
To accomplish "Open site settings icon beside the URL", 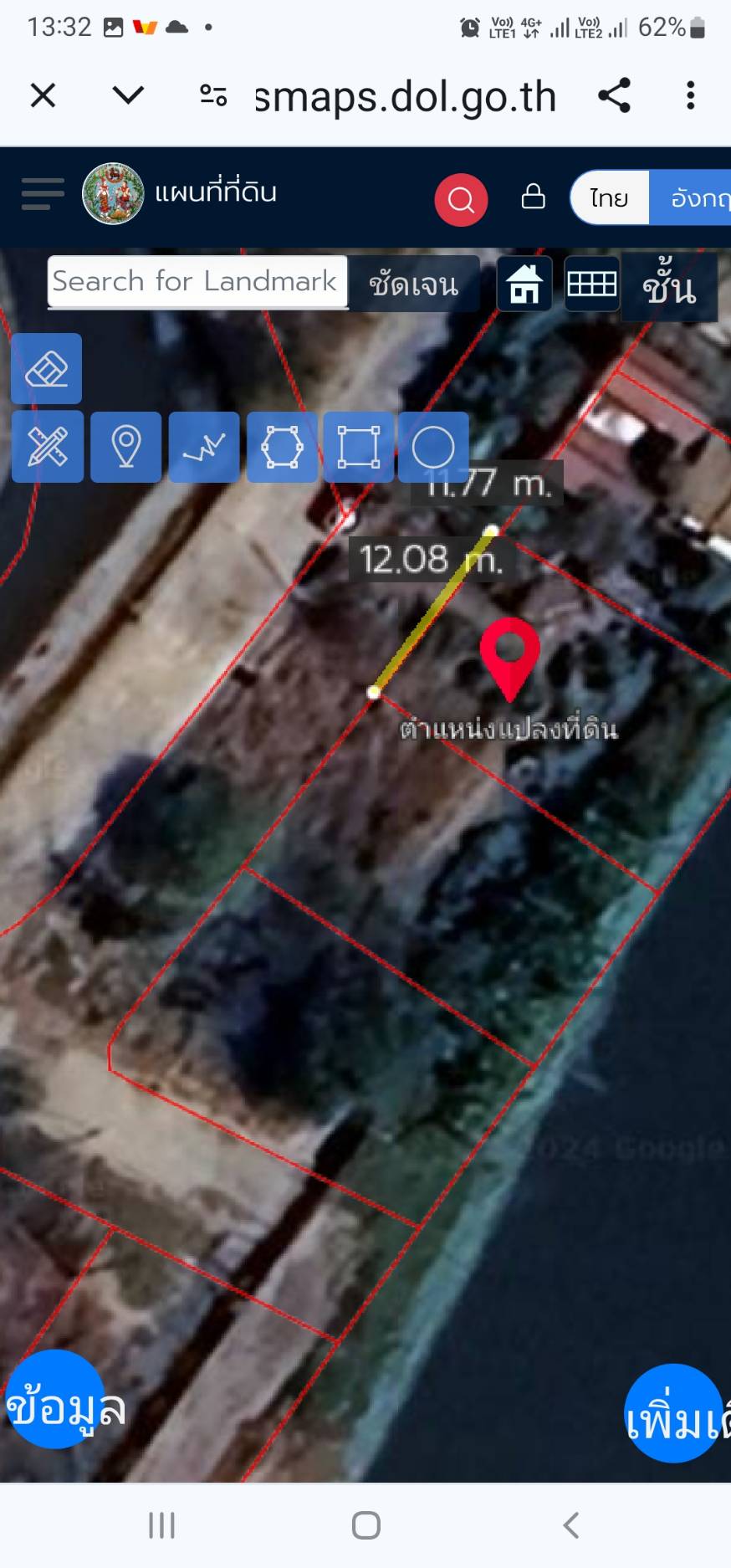I will pyautogui.click(x=213, y=95).
